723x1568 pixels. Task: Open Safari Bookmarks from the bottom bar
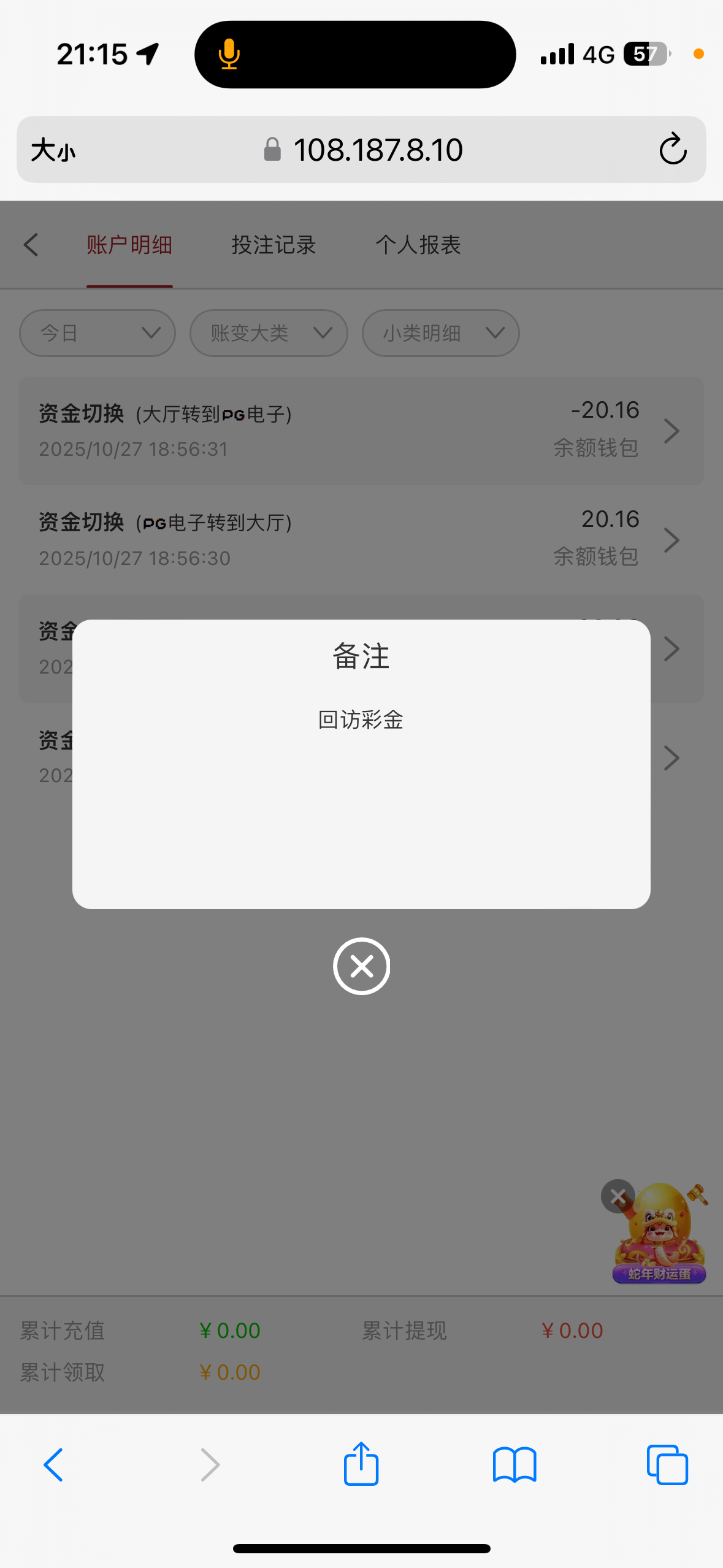point(515,1464)
